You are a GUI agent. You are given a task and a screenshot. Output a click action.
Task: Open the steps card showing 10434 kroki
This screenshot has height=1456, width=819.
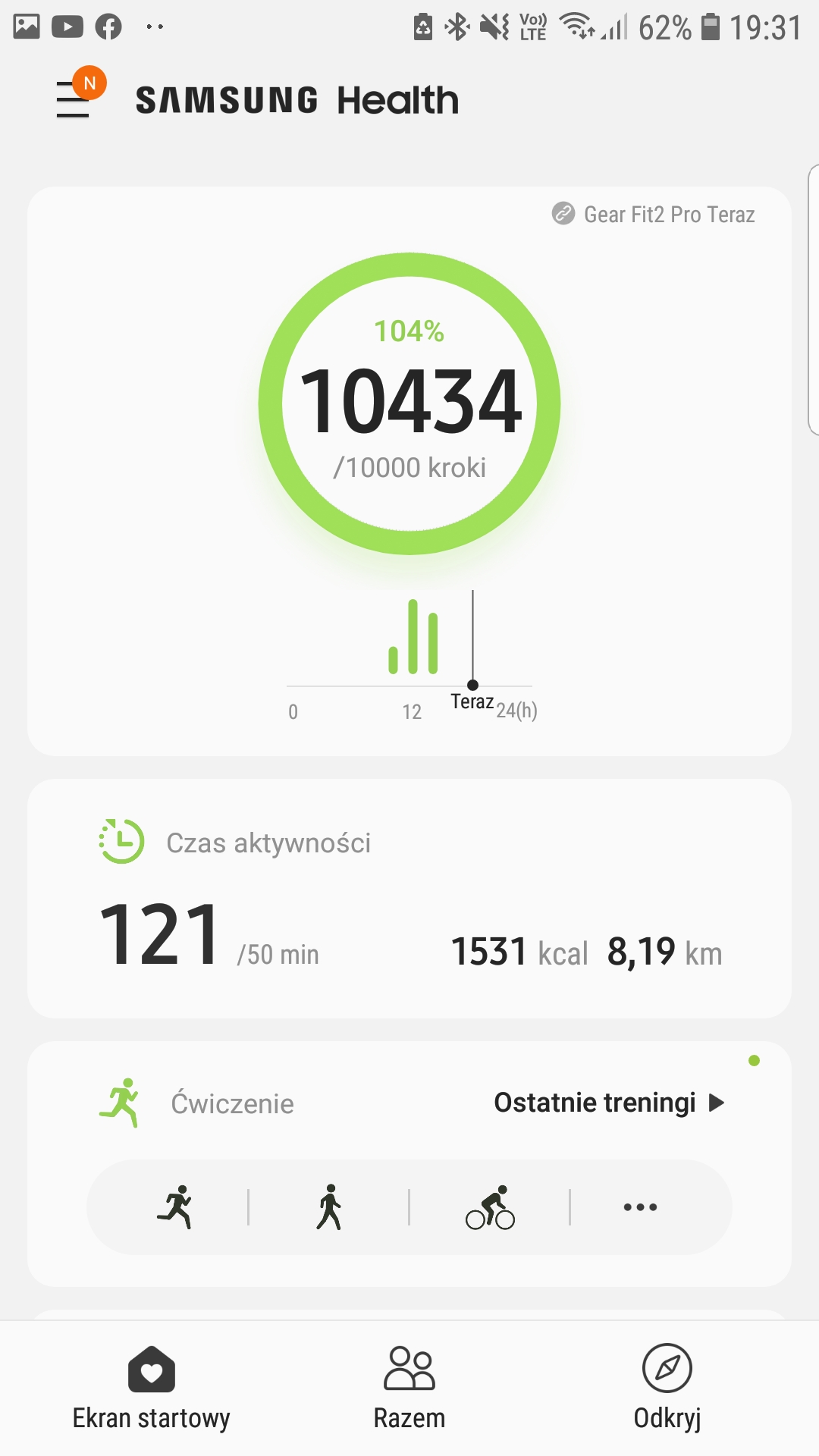[409, 471]
